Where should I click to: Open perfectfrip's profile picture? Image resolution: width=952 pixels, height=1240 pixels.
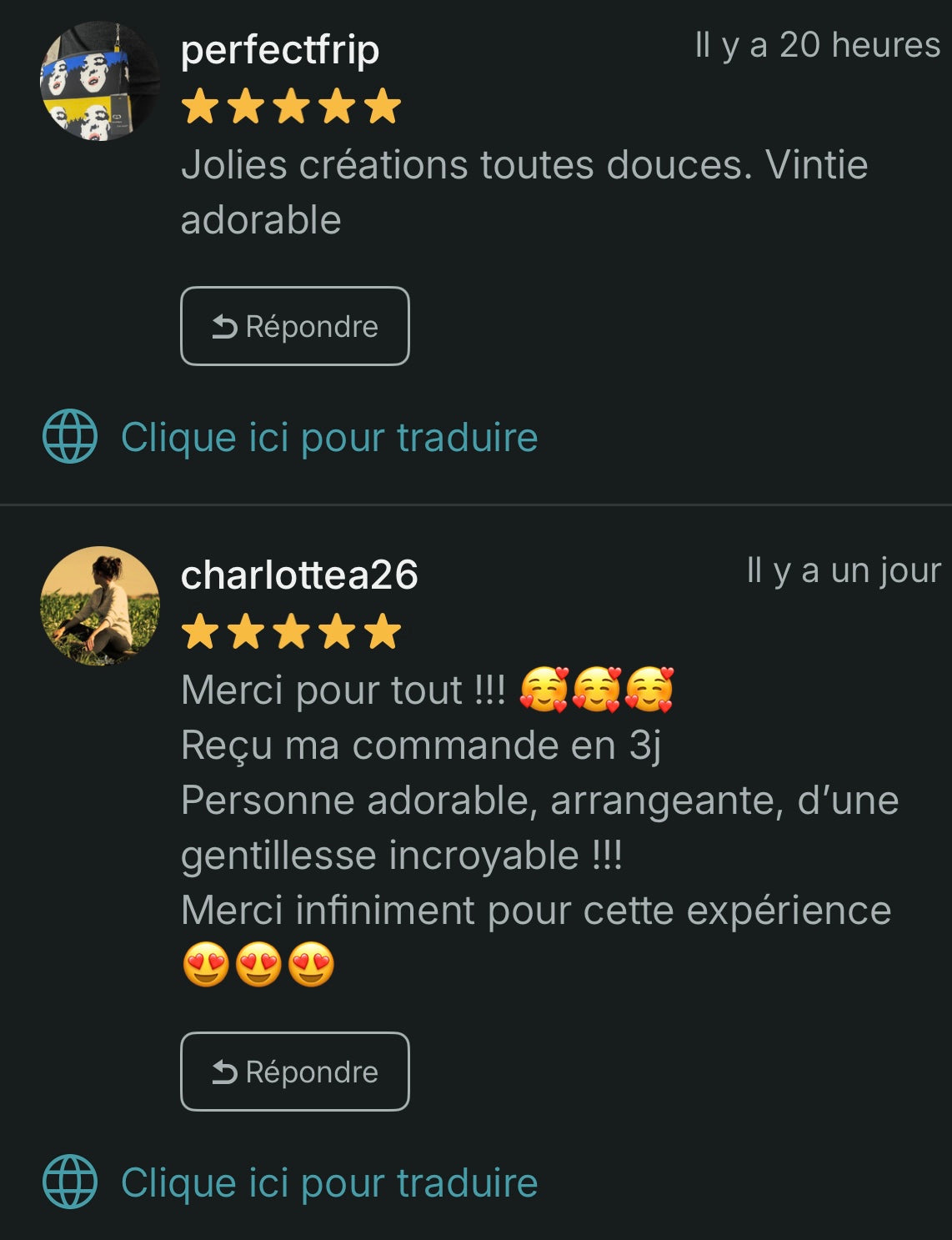click(100, 81)
